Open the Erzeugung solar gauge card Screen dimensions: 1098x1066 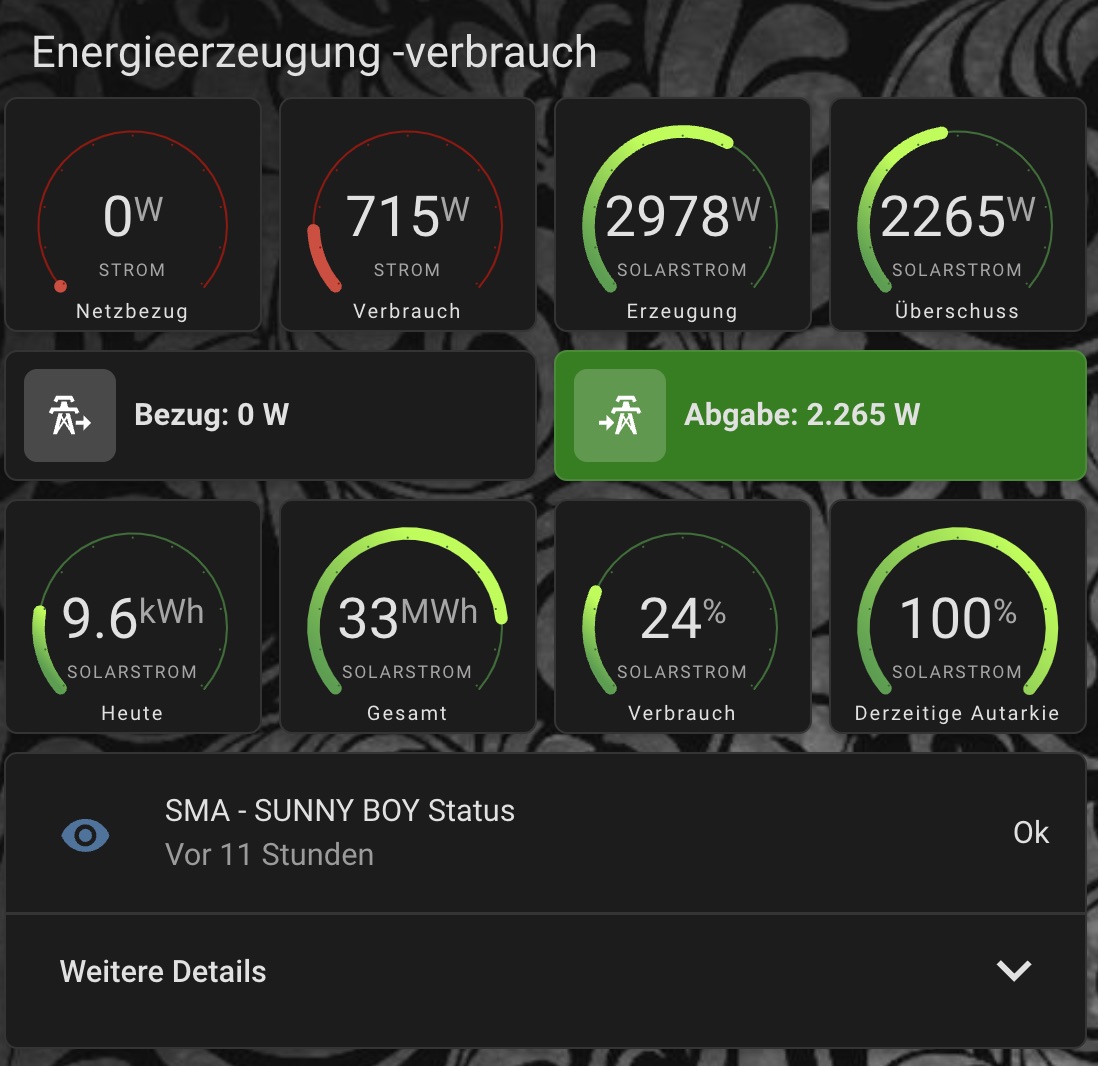coord(682,215)
